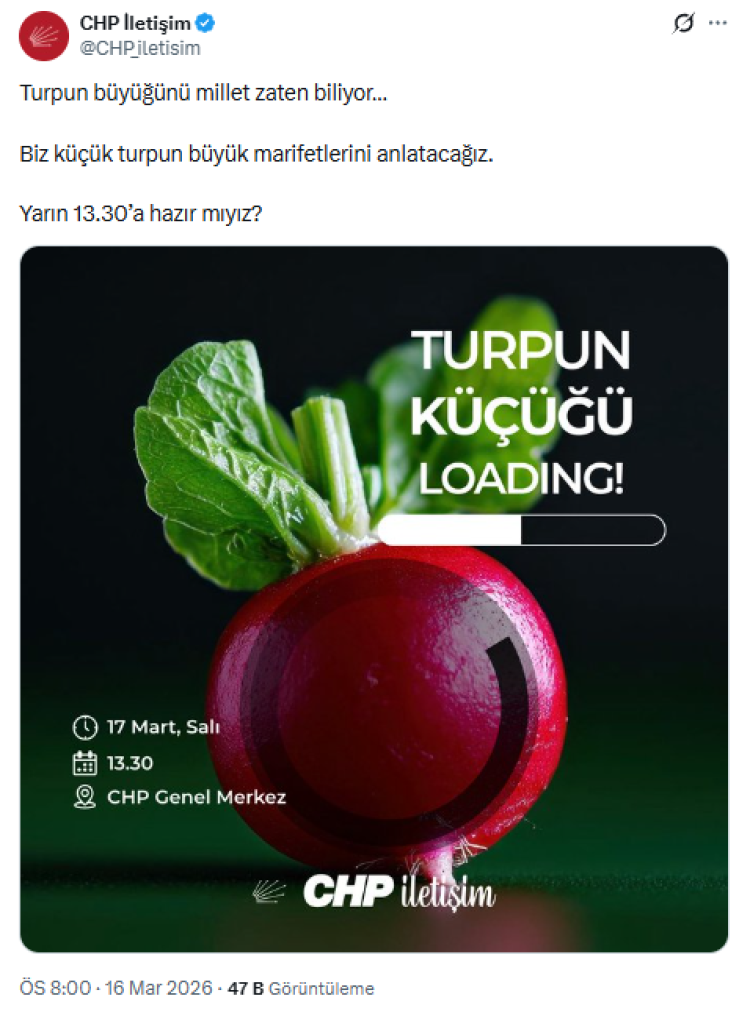This screenshot has height=1023, width=750.
Task: Open CHP İletişim profile picture
Action: [x=41, y=35]
